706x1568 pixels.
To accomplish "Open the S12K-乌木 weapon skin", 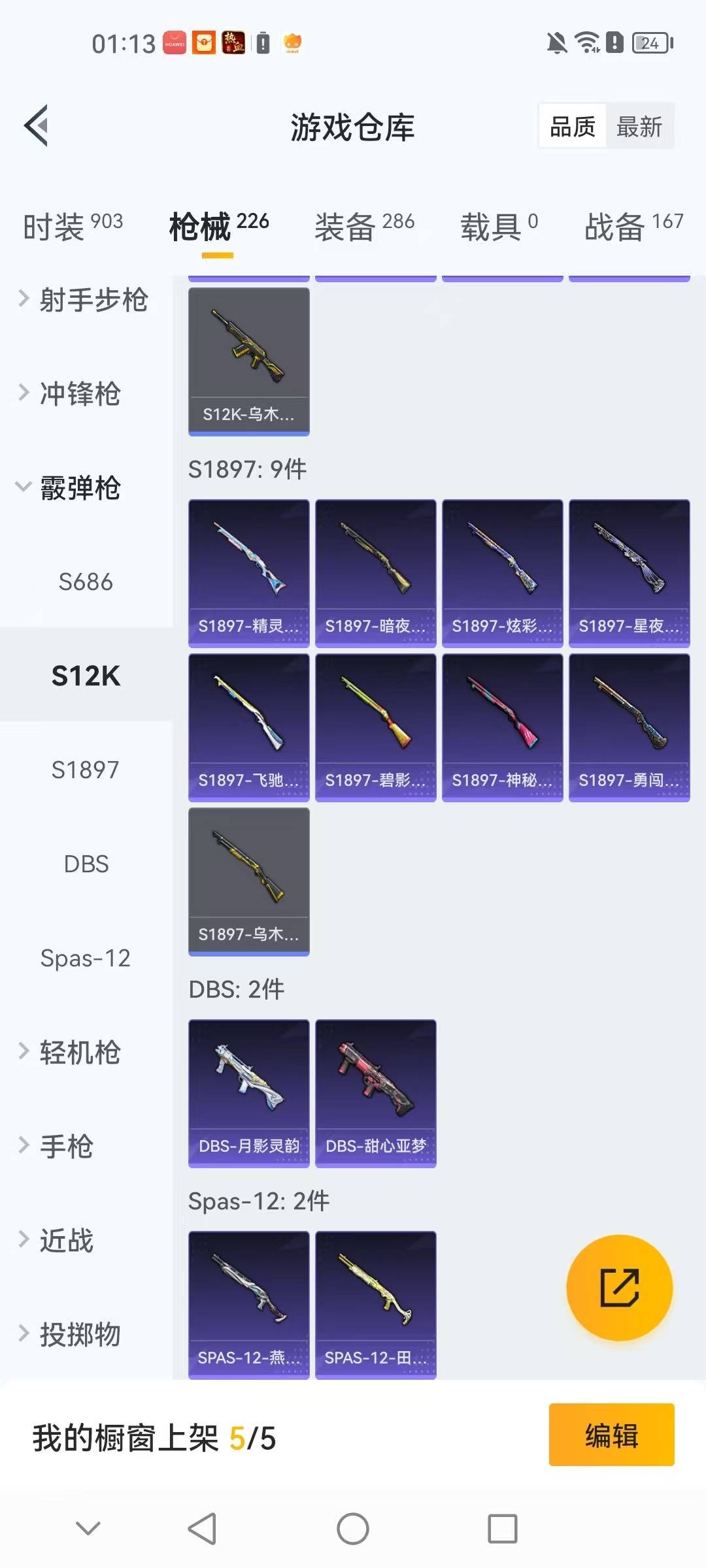I will tap(248, 361).
